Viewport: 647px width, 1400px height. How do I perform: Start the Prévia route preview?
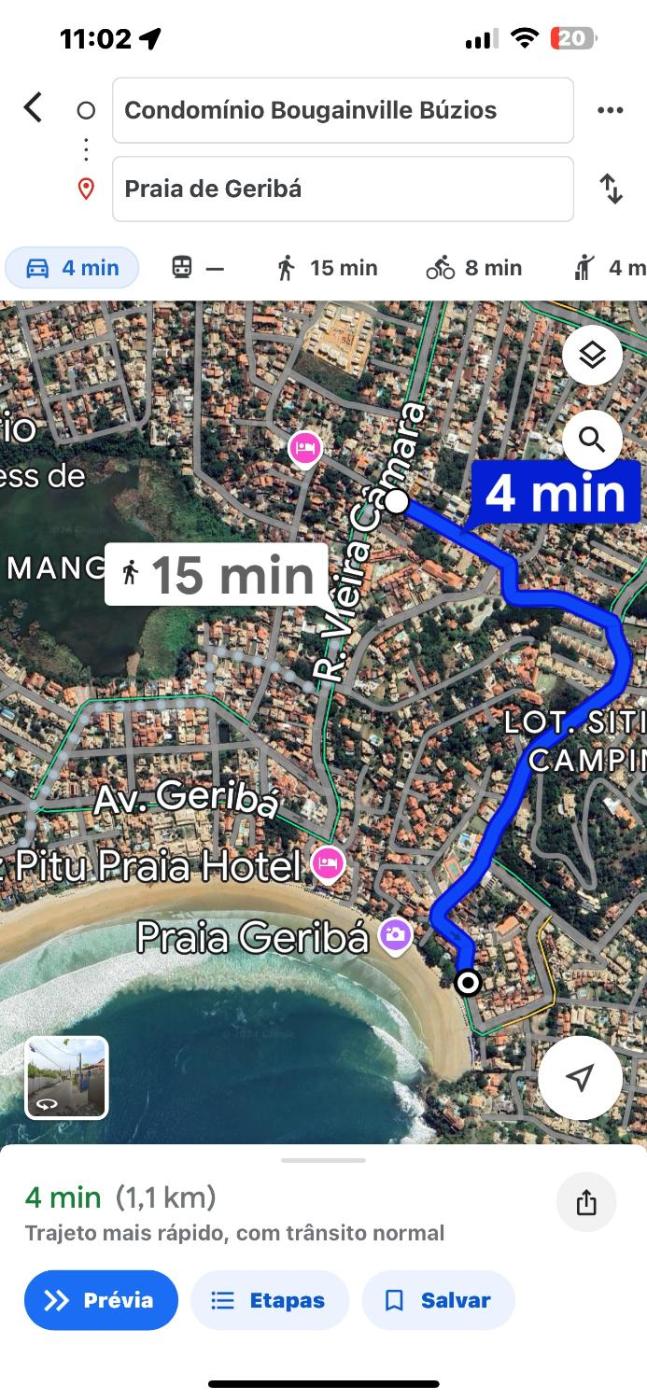tap(101, 1300)
